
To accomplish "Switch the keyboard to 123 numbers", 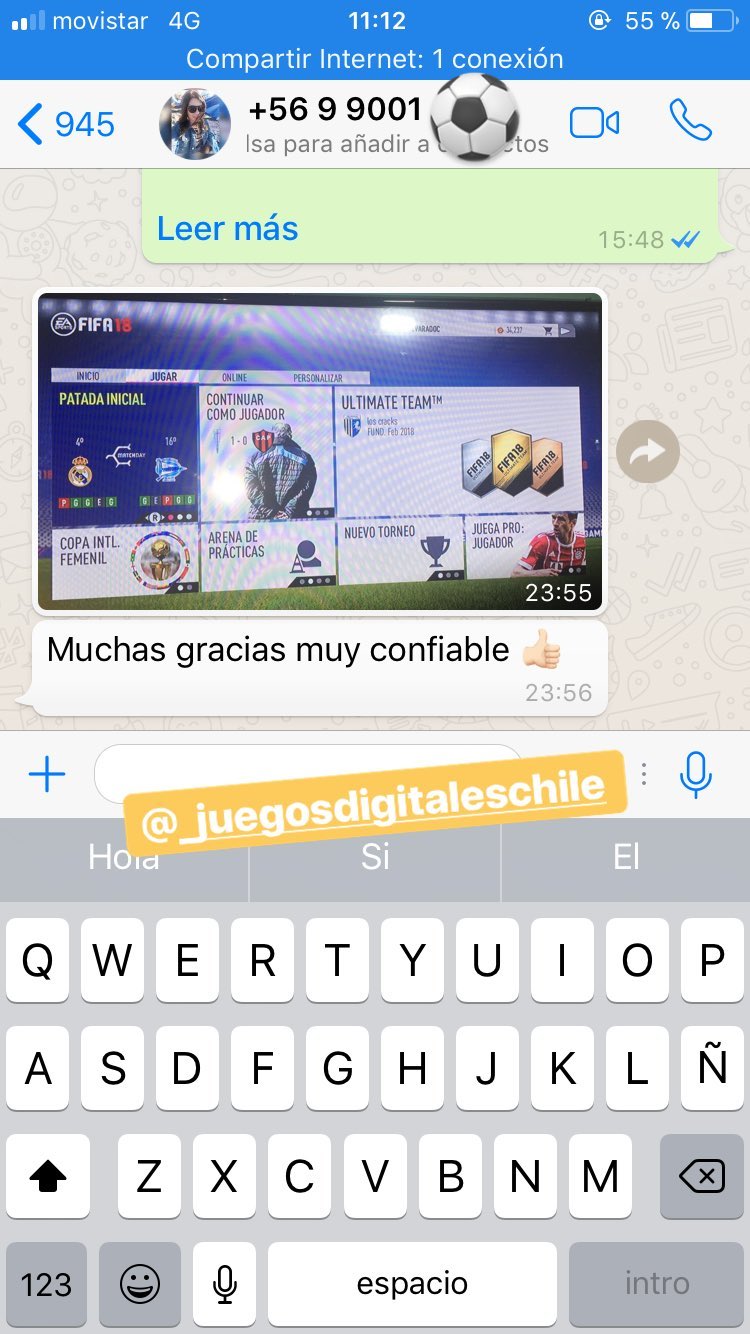I will [46, 1284].
